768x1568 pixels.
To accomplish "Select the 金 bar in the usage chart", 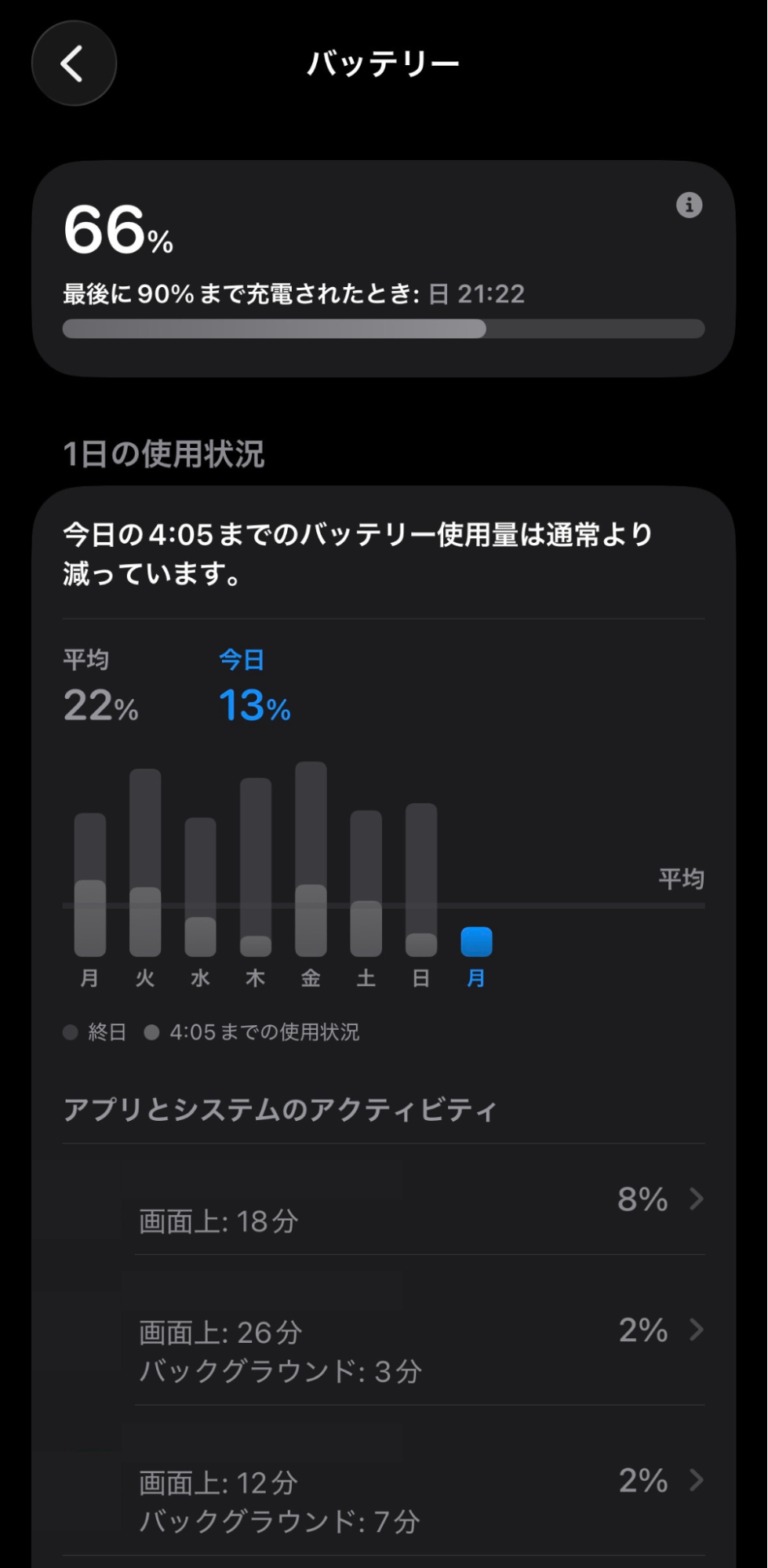I will click(x=311, y=860).
